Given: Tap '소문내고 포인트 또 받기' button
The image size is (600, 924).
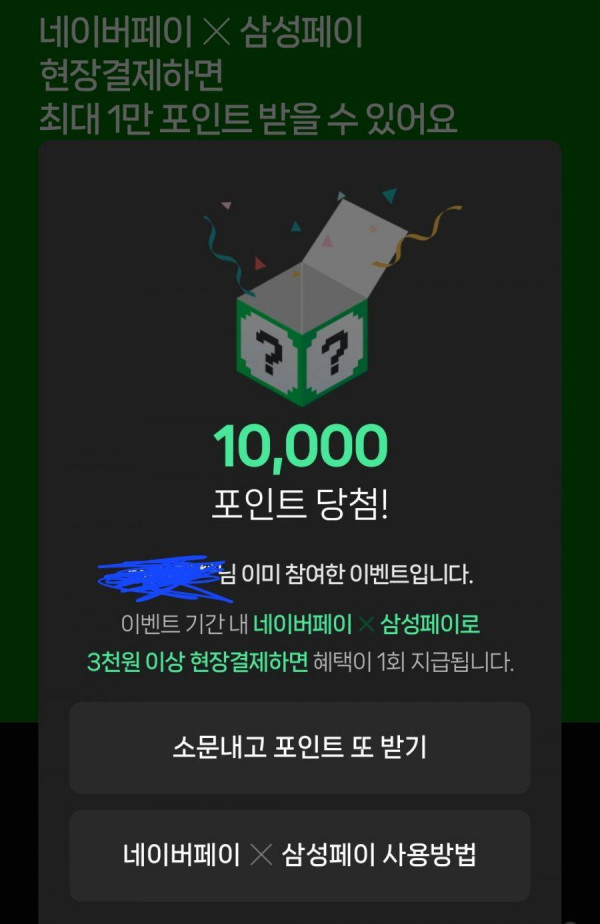Looking at the screenshot, I should (x=299, y=748).
